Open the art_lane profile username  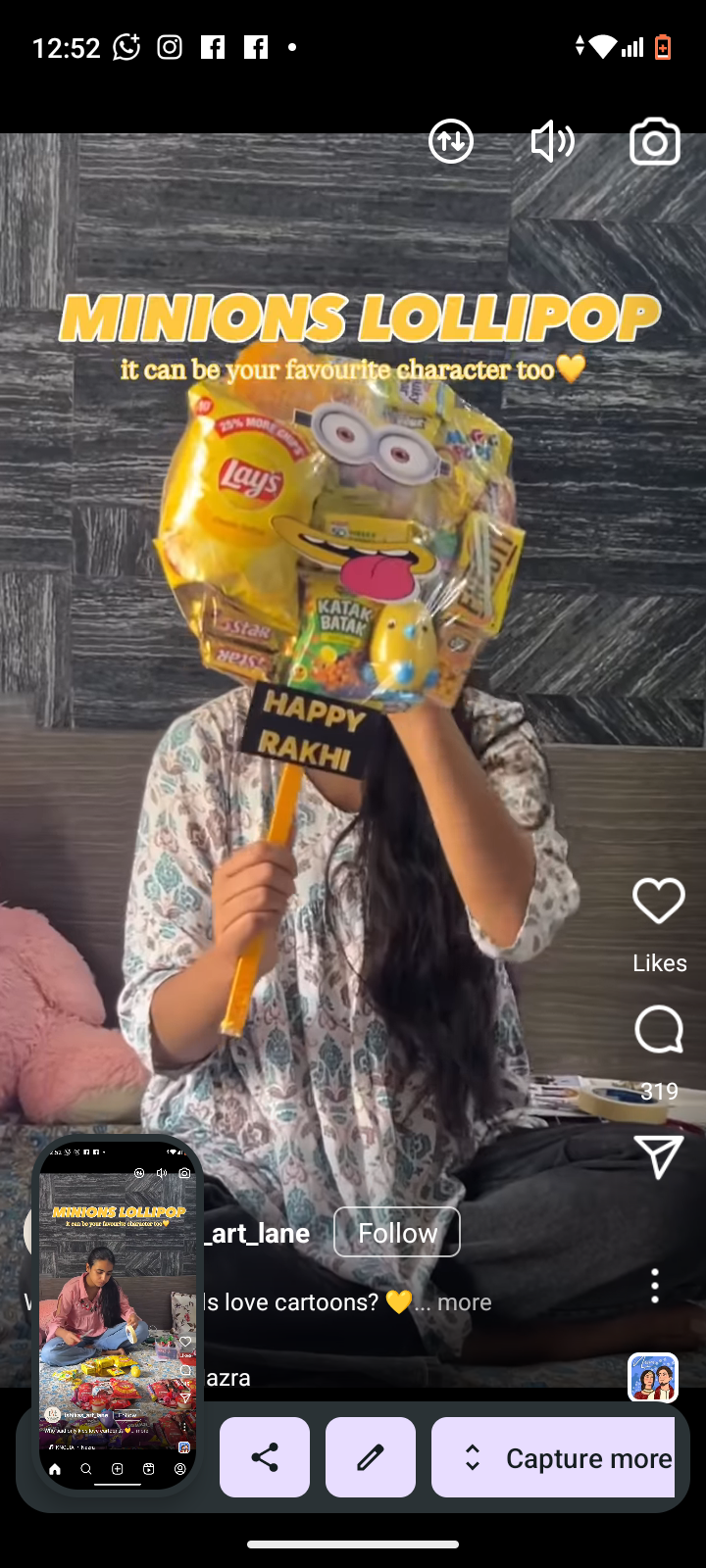coord(257,1233)
